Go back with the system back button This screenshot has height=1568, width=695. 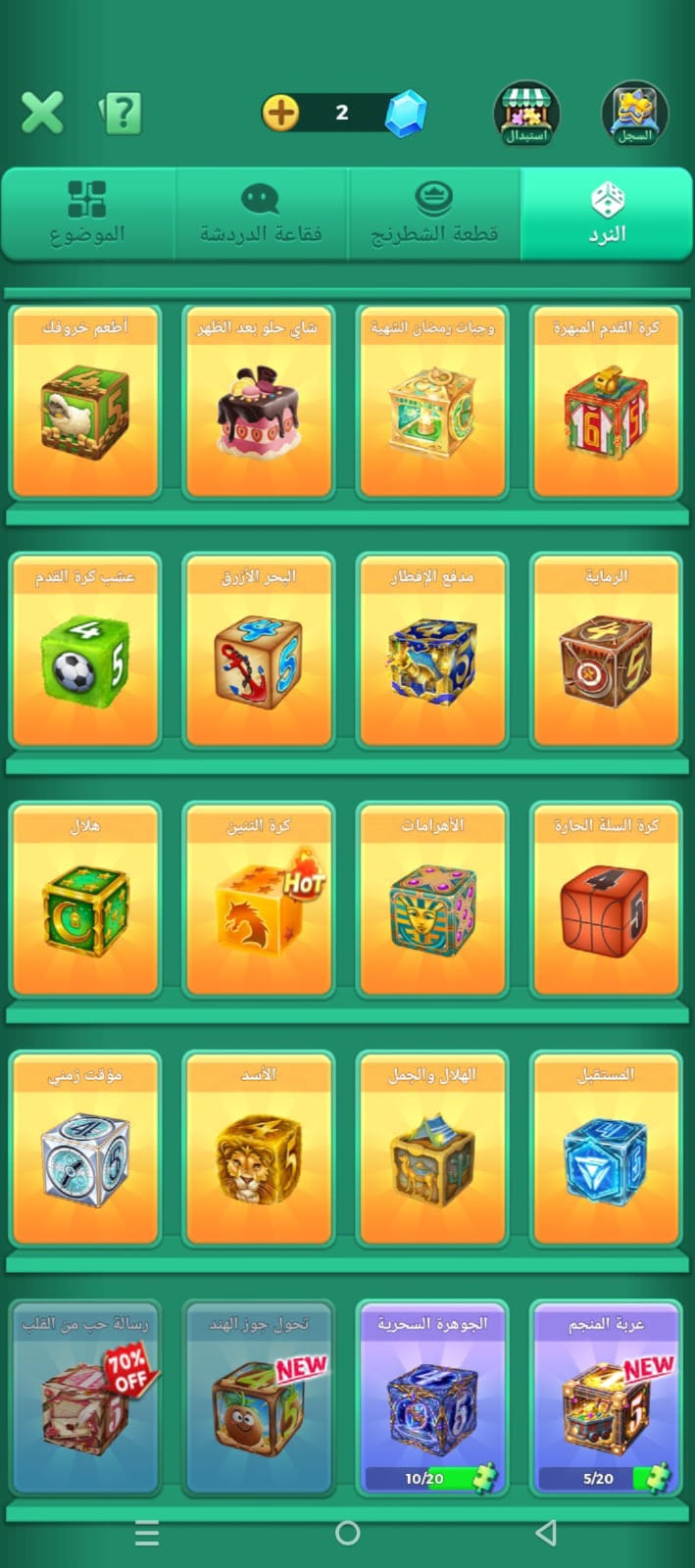[547, 1532]
